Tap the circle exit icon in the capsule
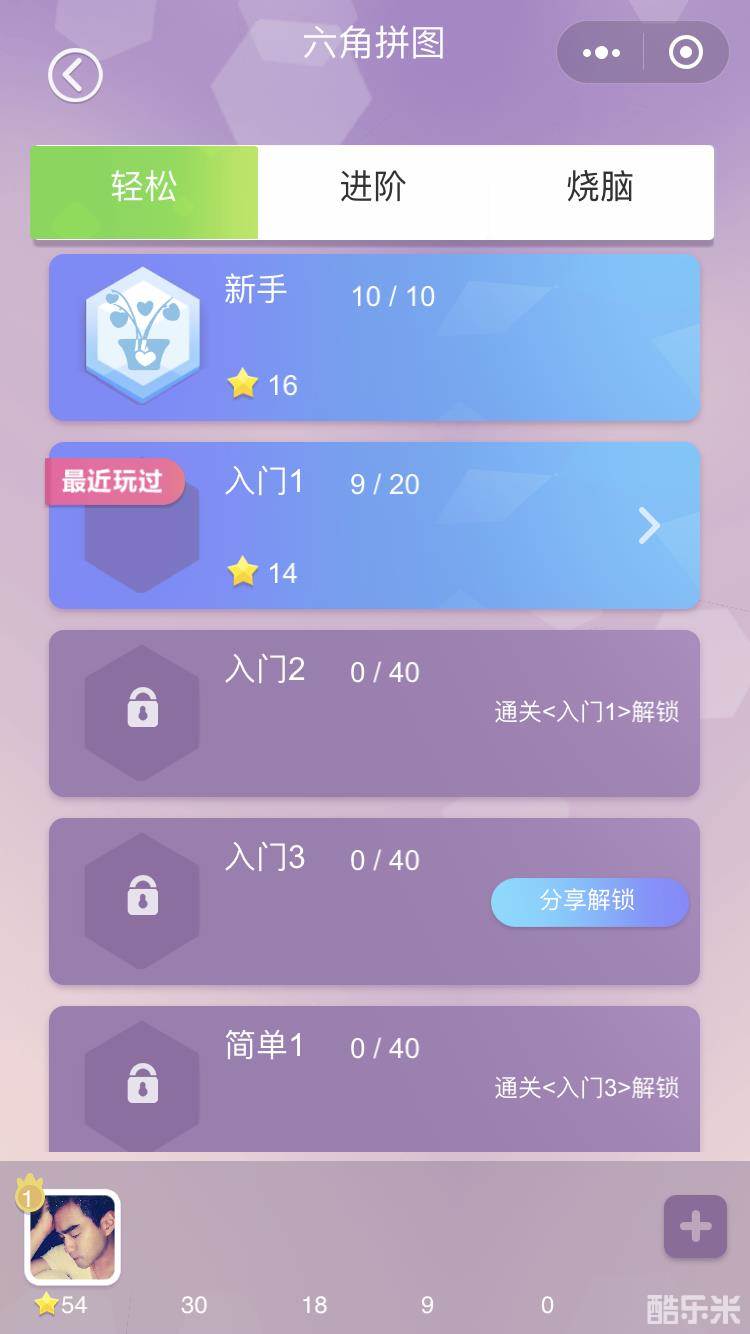 click(x=684, y=52)
